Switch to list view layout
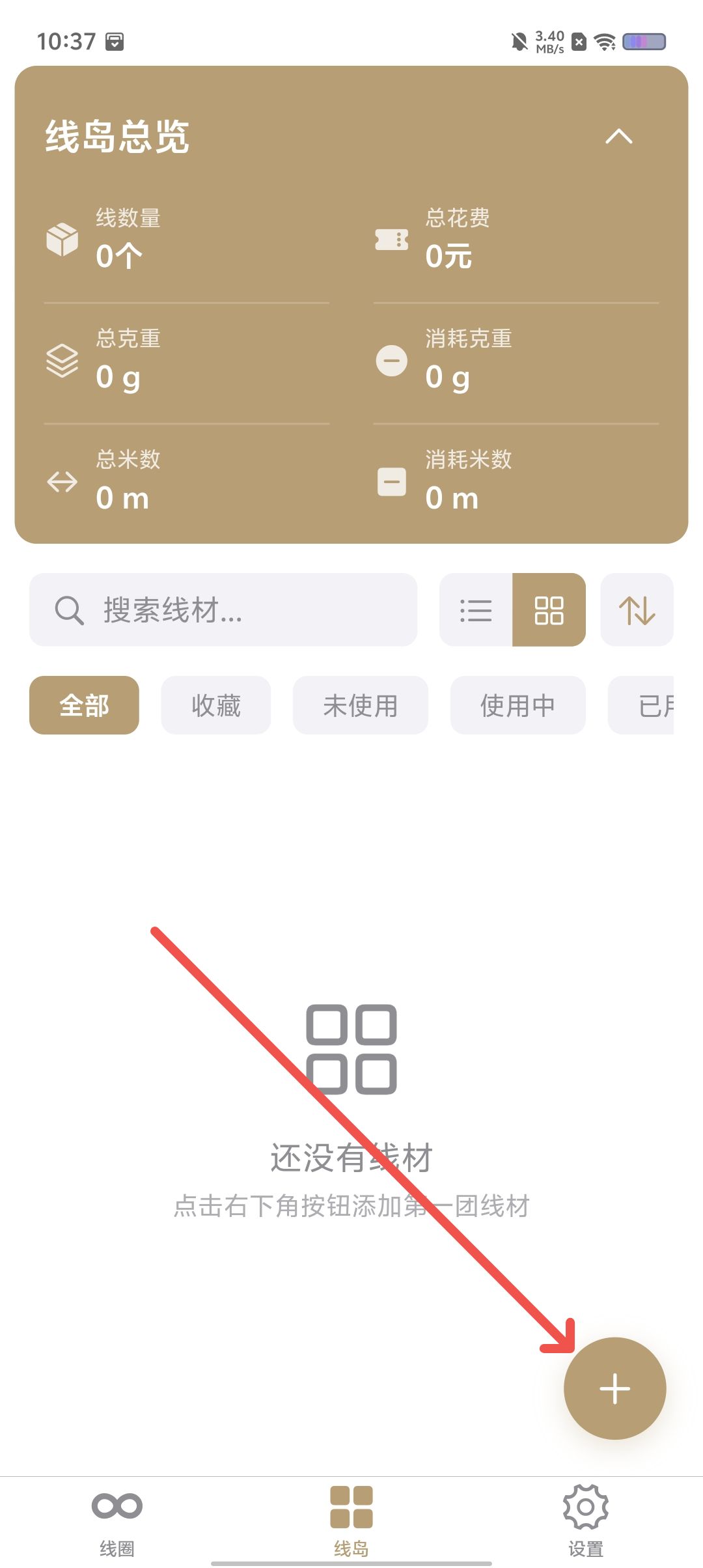This screenshot has height=1568, width=703. coord(476,610)
